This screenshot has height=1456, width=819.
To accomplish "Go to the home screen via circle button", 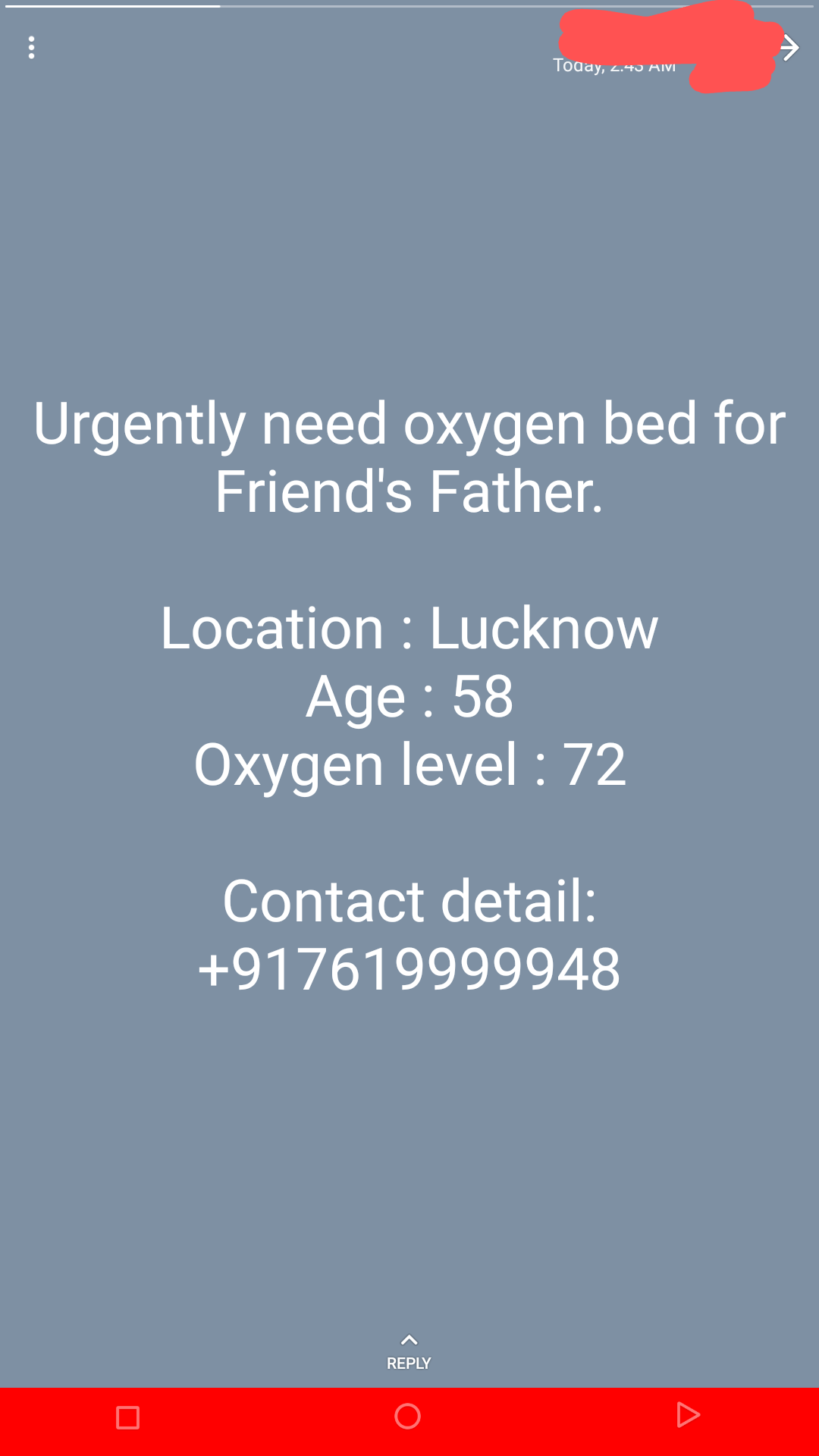I will 408,1416.
